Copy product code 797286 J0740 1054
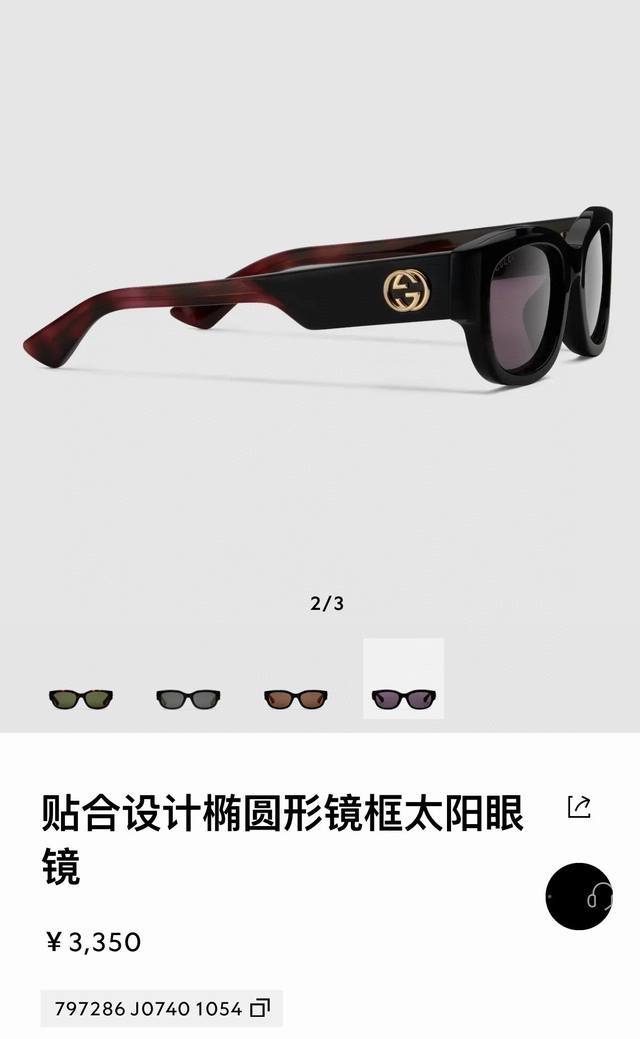 (x=260, y=1009)
